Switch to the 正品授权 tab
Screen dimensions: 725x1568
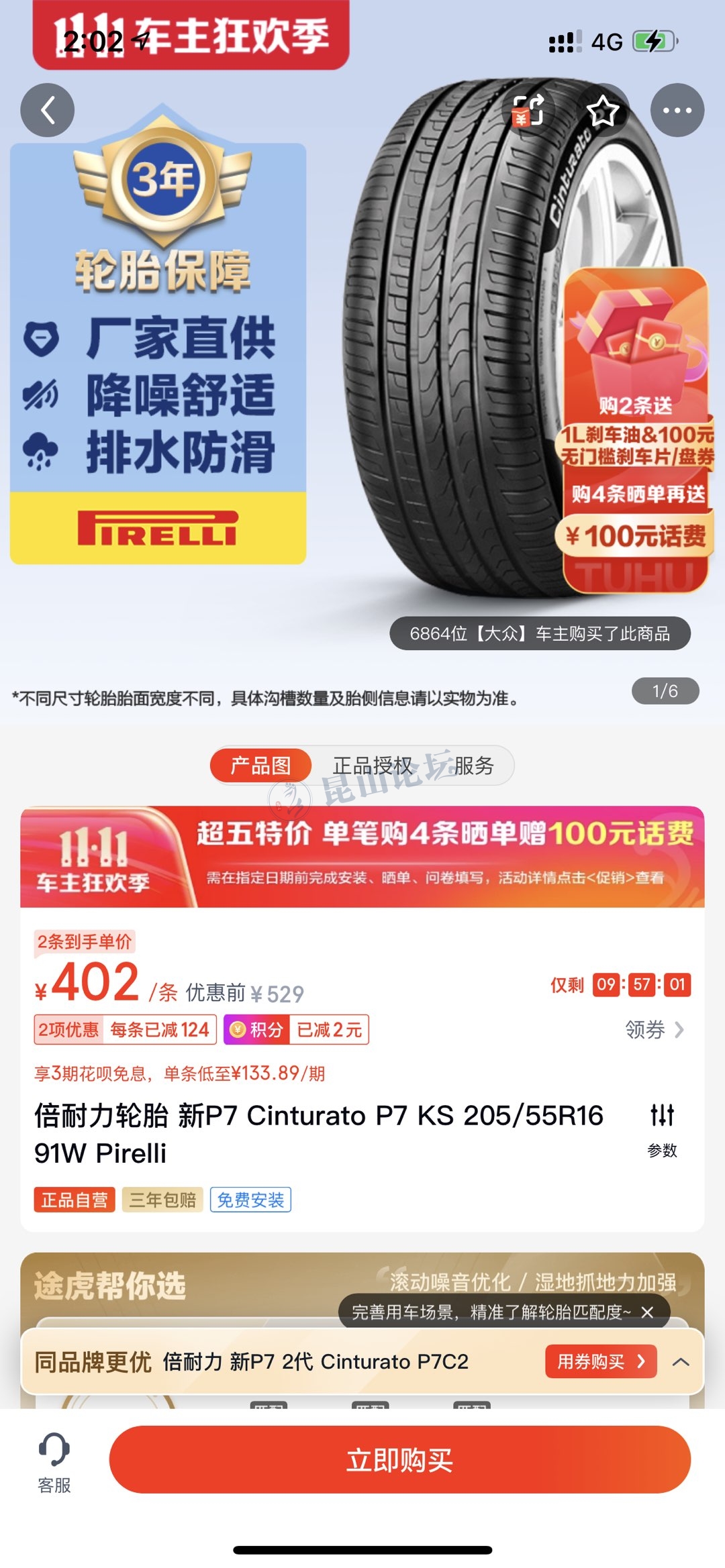(x=373, y=766)
